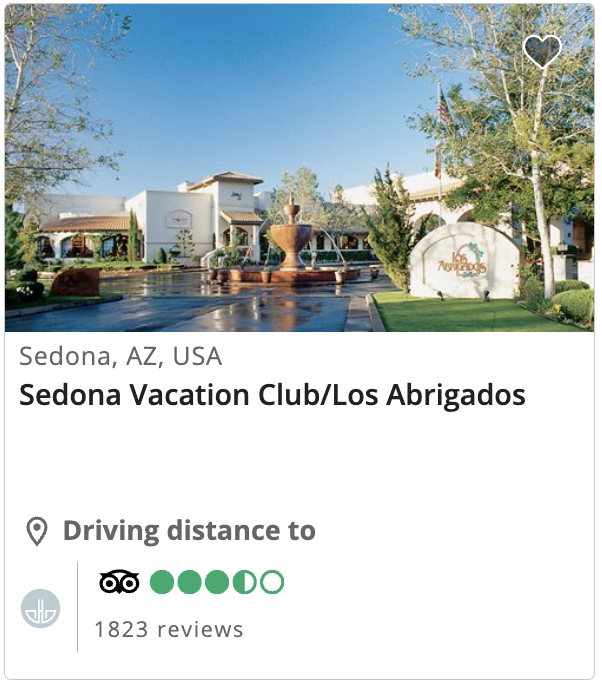Screen dimensions: 602x686
Task: Open the Sedona Vacation Club/Los Abrigados card
Action: (272, 395)
